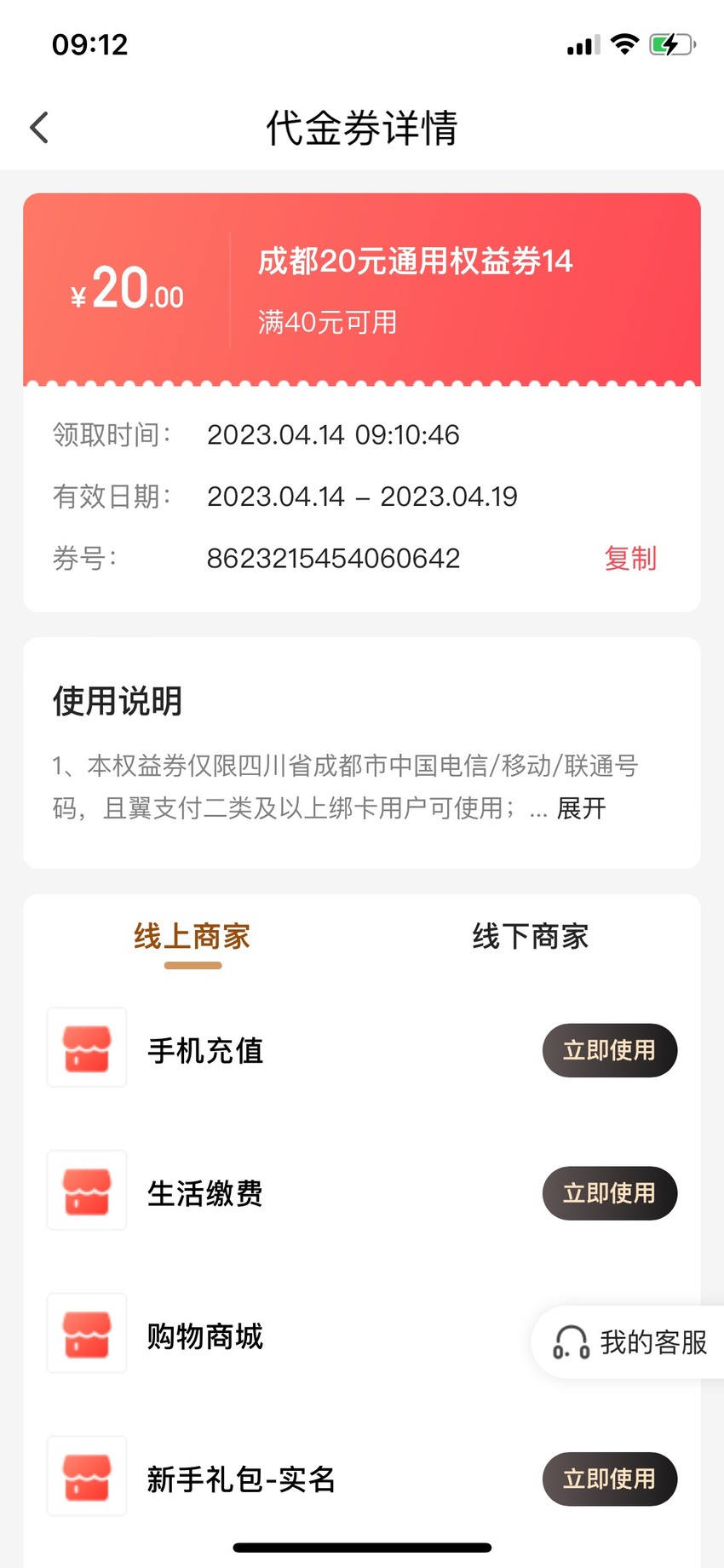Tap 立即使用 for 新手礼包-实名
This screenshot has height=1568, width=724.
pyautogui.click(x=610, y=1479)
